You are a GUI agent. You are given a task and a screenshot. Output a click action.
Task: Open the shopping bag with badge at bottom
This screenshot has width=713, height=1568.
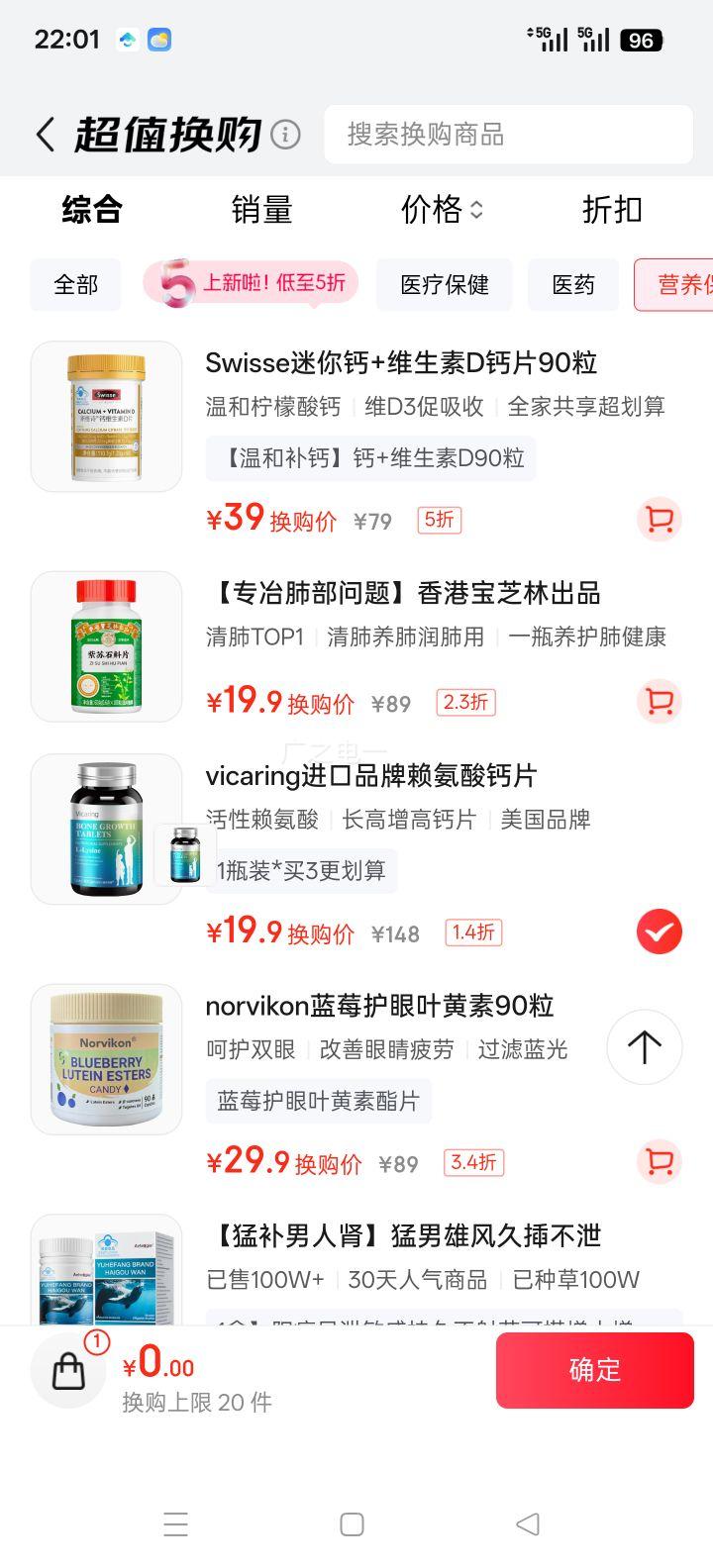click(x=67, y=1370)
